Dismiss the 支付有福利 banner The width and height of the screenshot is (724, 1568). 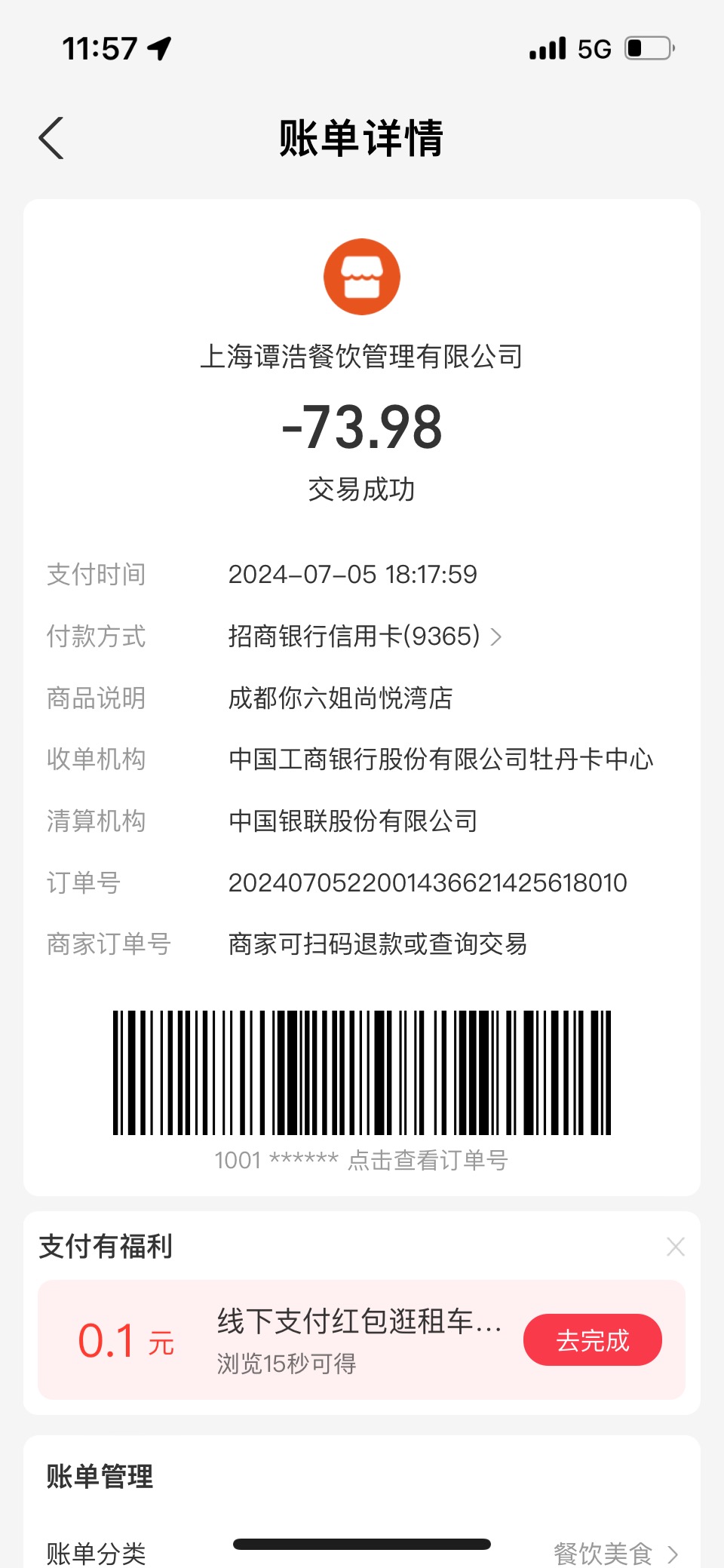pyautogui.click(x=676, y=1247)
